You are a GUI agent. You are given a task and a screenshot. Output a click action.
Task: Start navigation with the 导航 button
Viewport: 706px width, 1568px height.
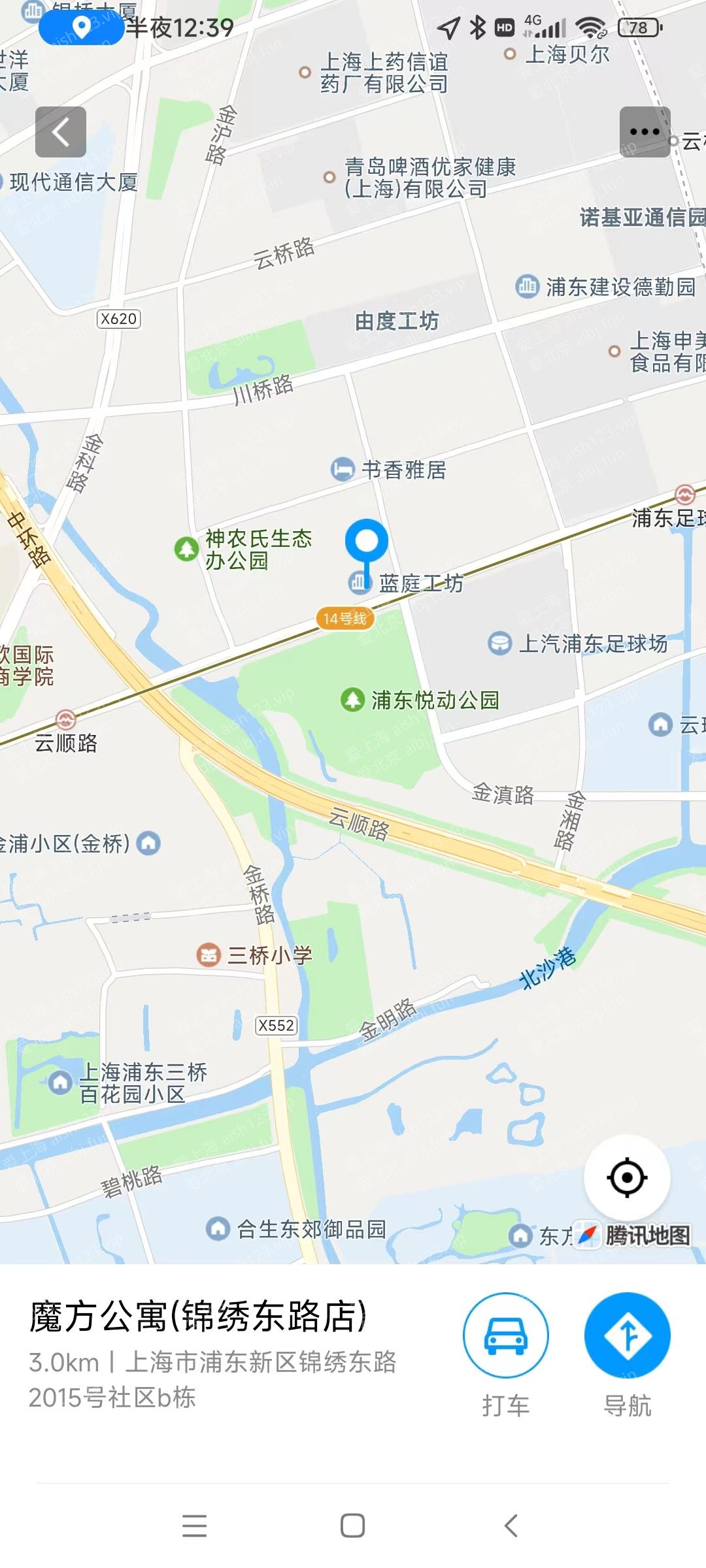pyautogui.click(x=627, y=1336)
